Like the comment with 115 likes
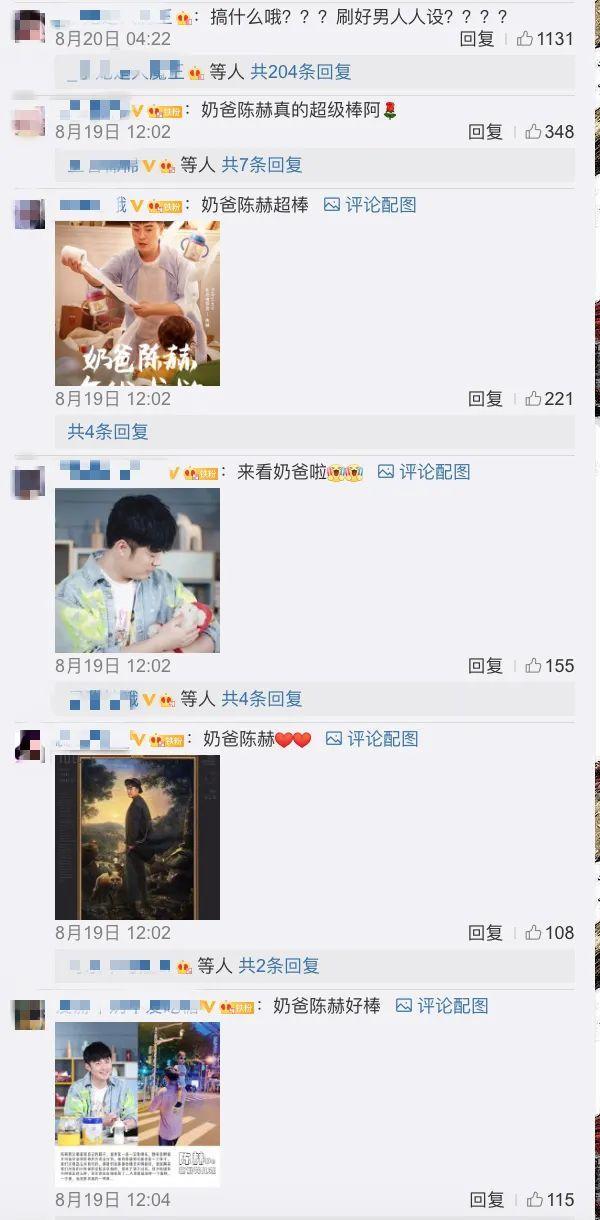The width and height of the screenshot is (600, 1220). [x=549, y=1200]
